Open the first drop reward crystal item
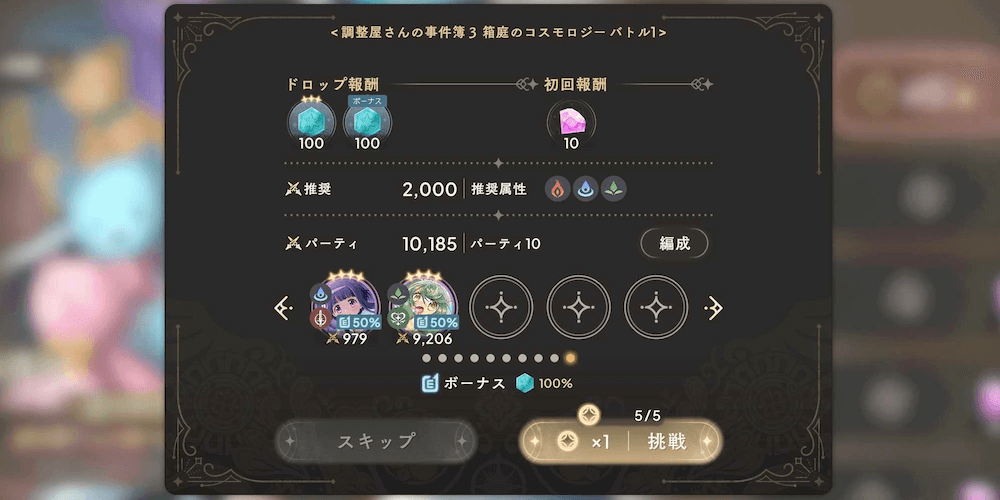This screenshot has width=1000, height=500. [311, 121]
